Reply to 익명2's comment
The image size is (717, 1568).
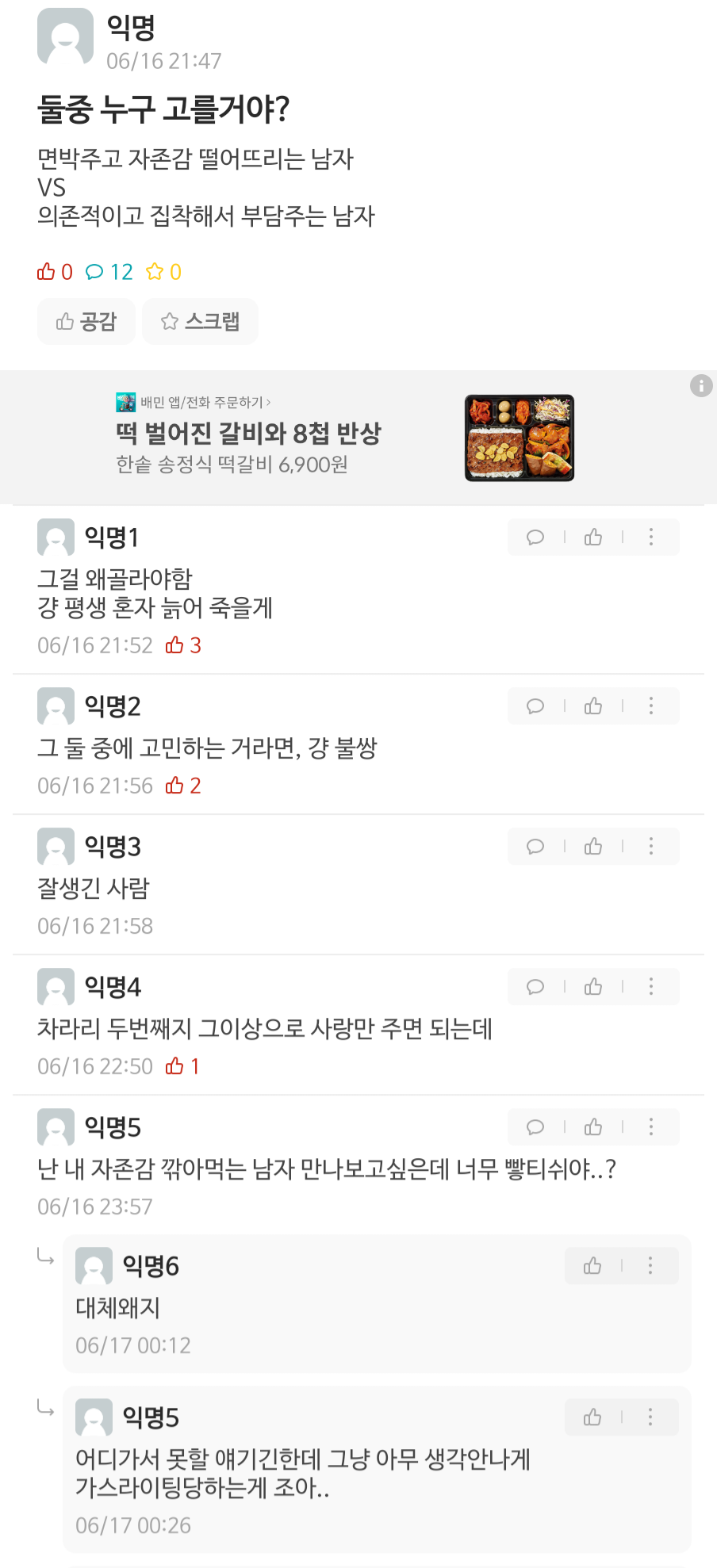point(535,706)
